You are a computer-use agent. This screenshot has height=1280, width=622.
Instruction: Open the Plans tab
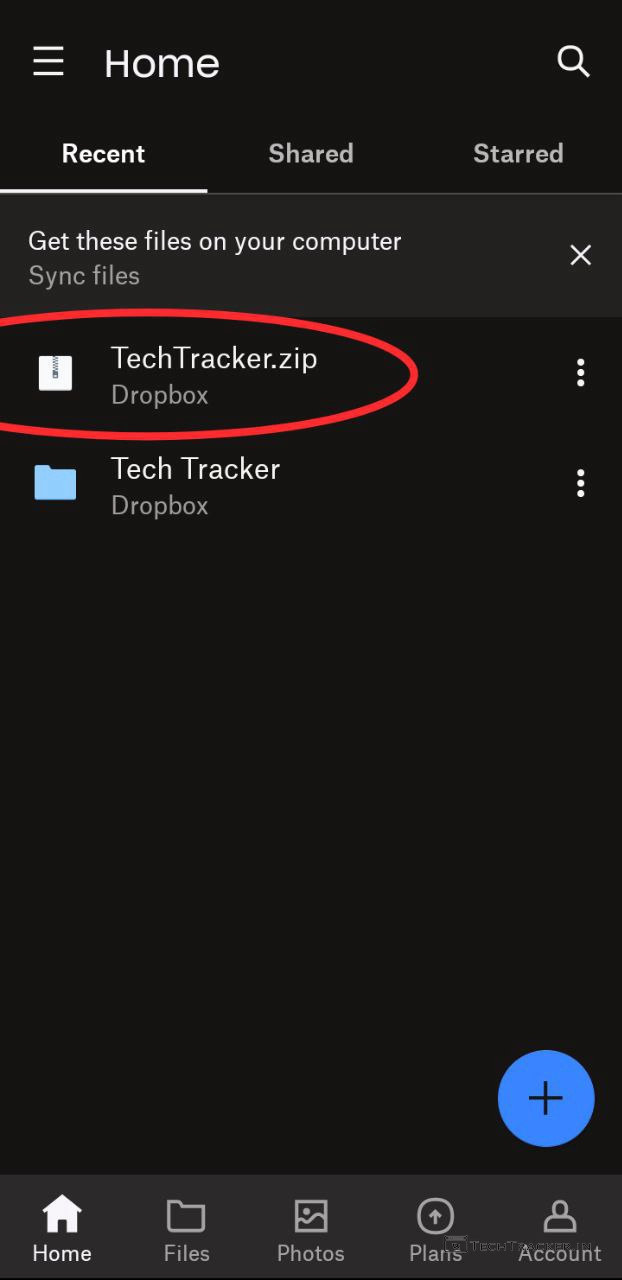(x=435, y=1230)
